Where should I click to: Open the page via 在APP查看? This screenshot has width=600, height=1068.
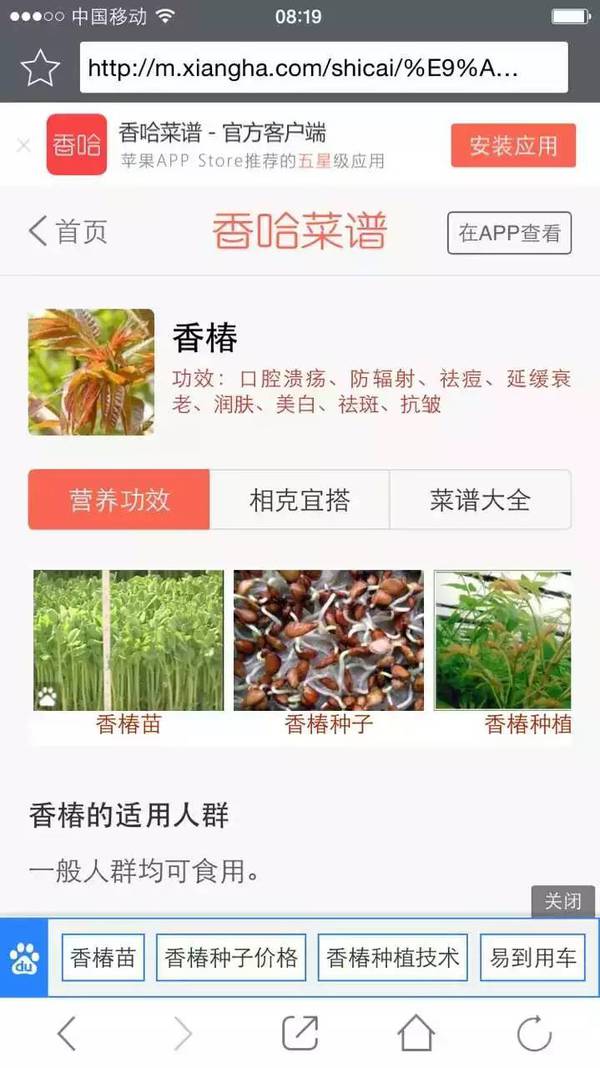click(x=509, y=233)
